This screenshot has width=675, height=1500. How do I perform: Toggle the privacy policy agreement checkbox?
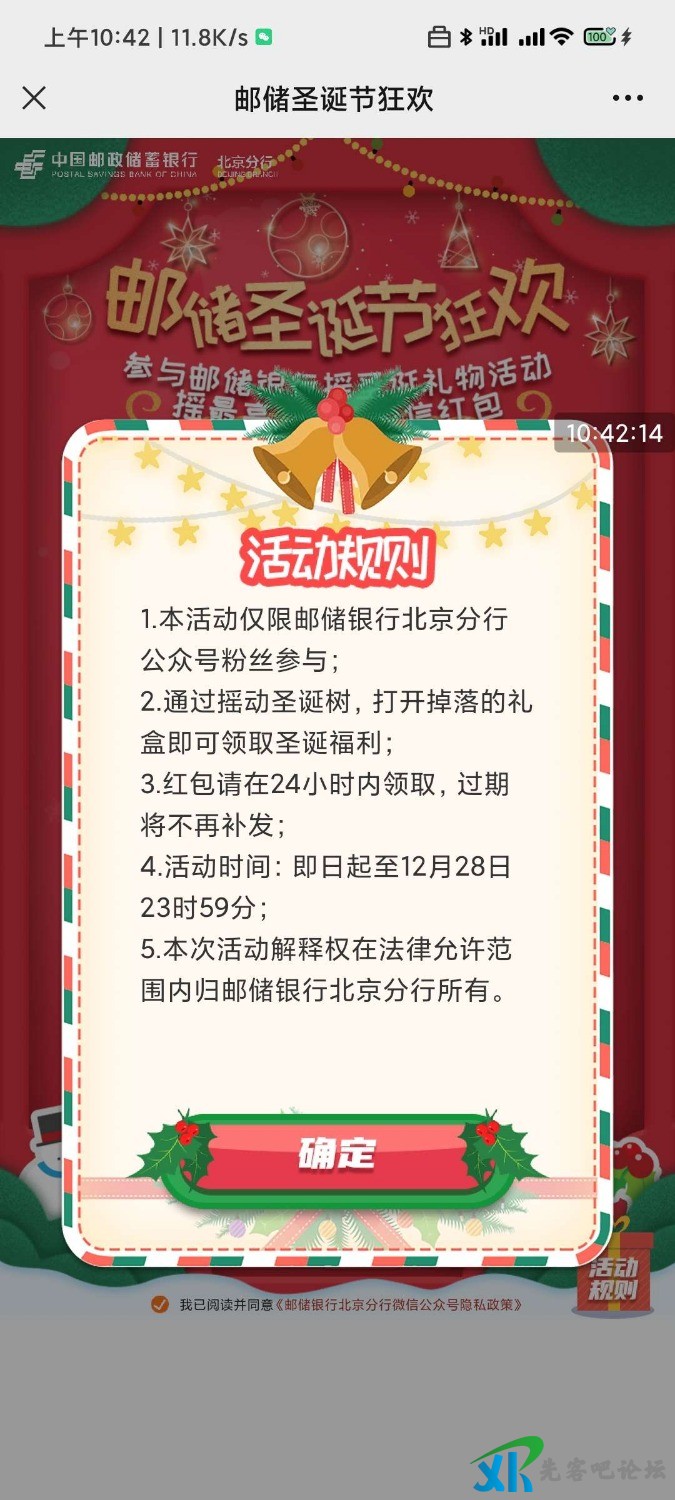159,1304
